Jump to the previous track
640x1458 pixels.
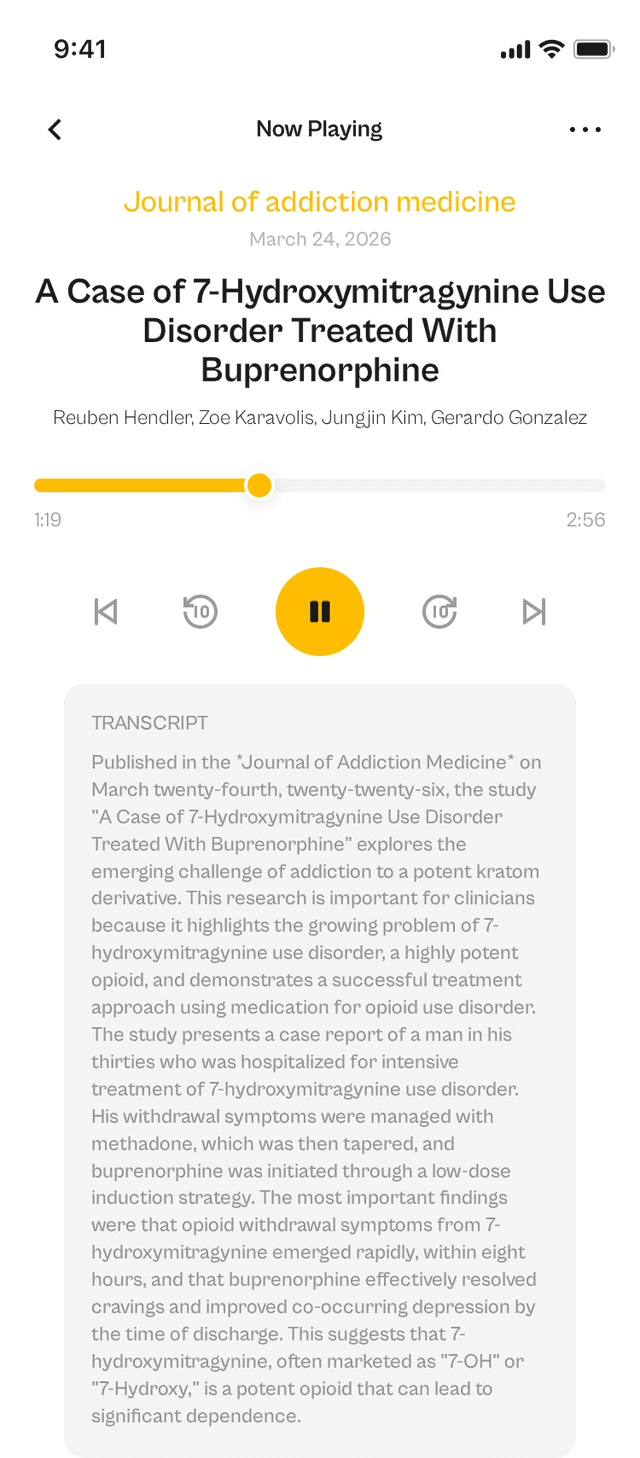point(106,611)
